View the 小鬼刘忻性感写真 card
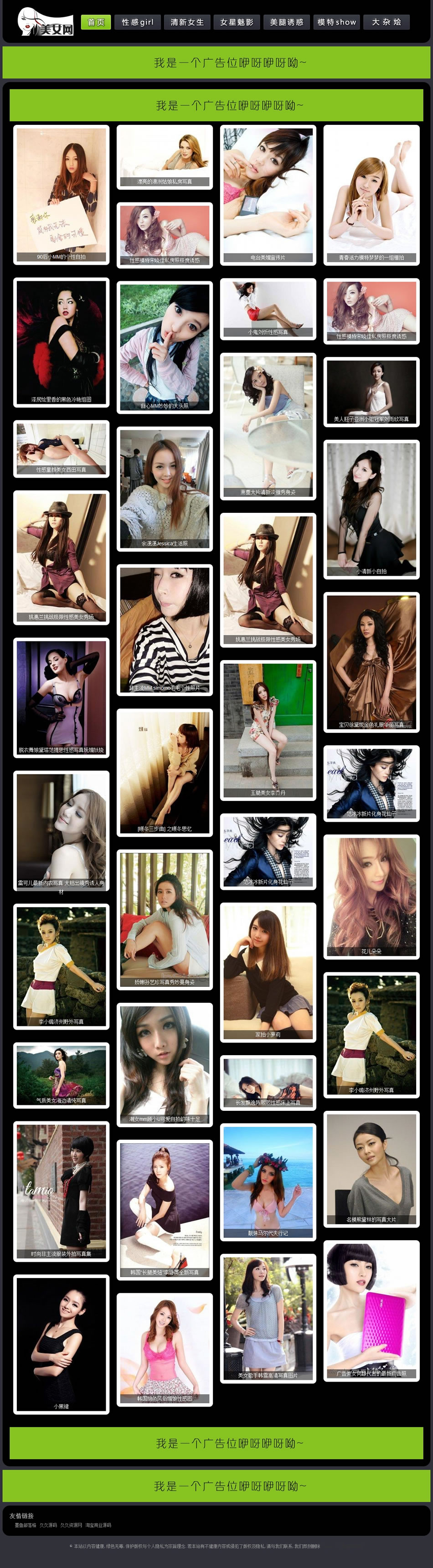433x1568 pixels. click(268, 309)
